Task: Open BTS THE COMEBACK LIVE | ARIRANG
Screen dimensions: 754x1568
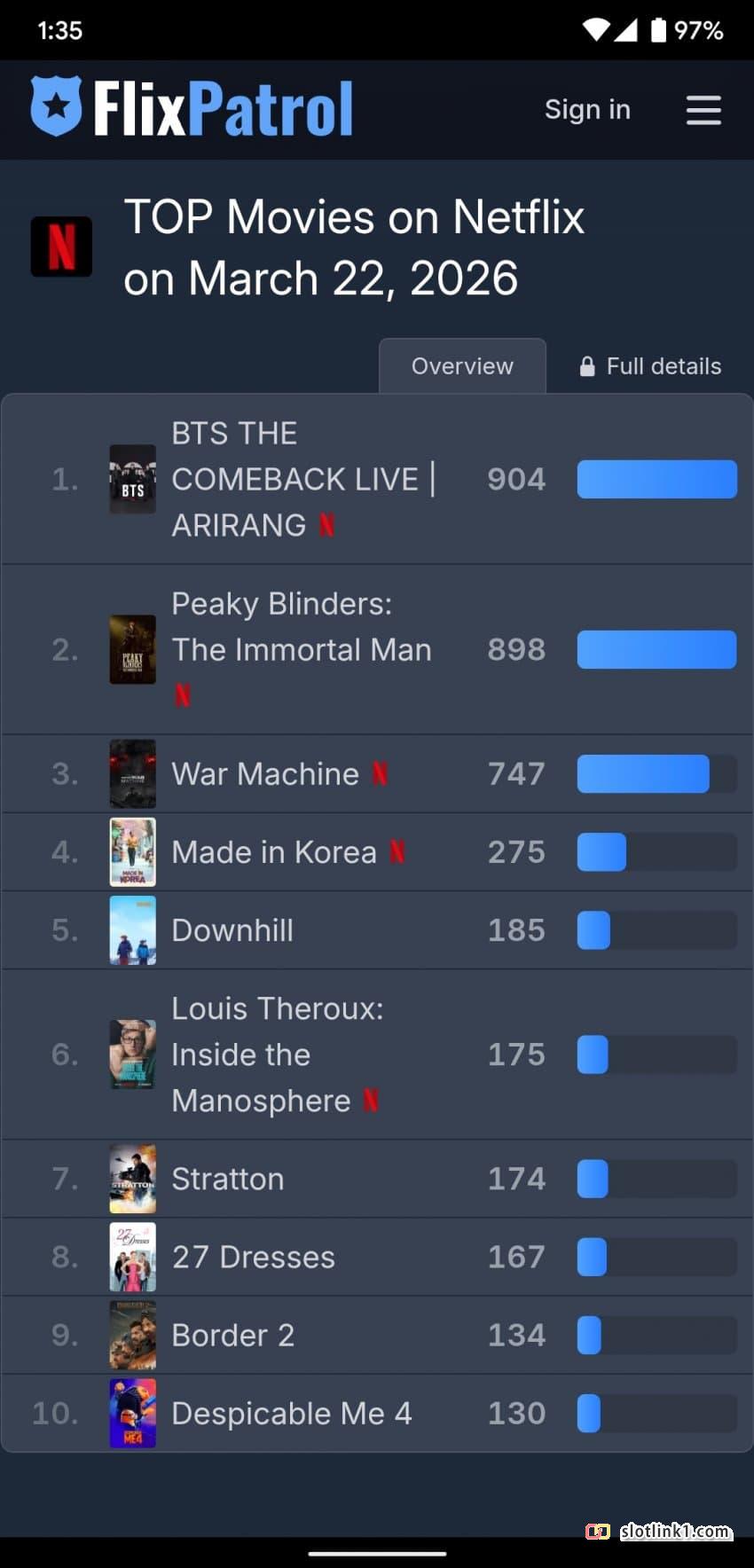Action: 293,479
